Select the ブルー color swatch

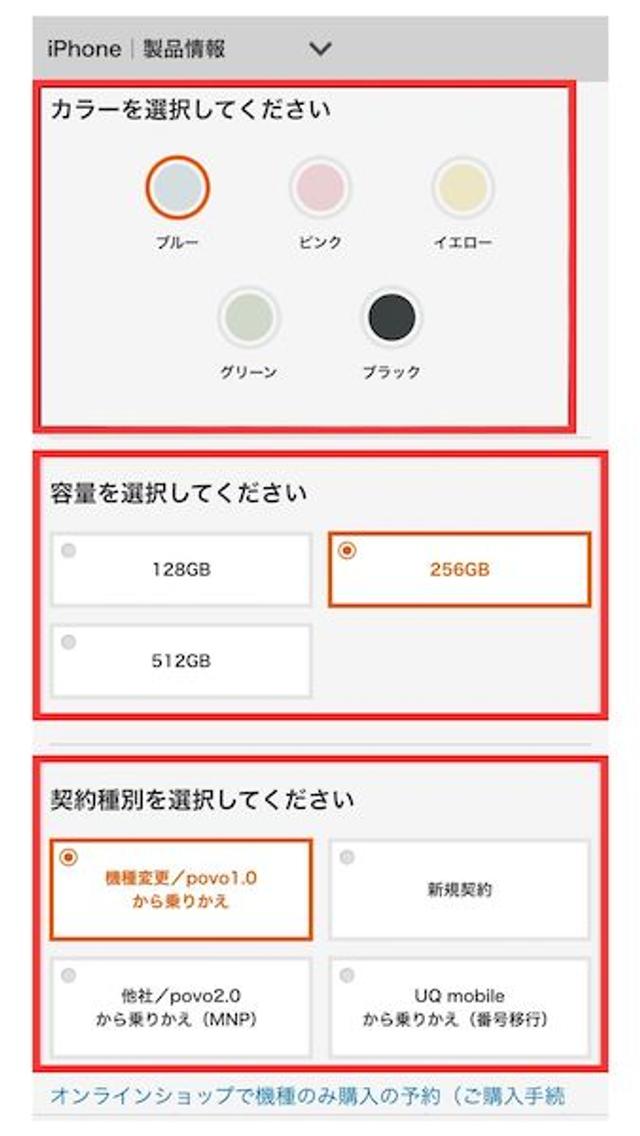[x=177, y=188]
